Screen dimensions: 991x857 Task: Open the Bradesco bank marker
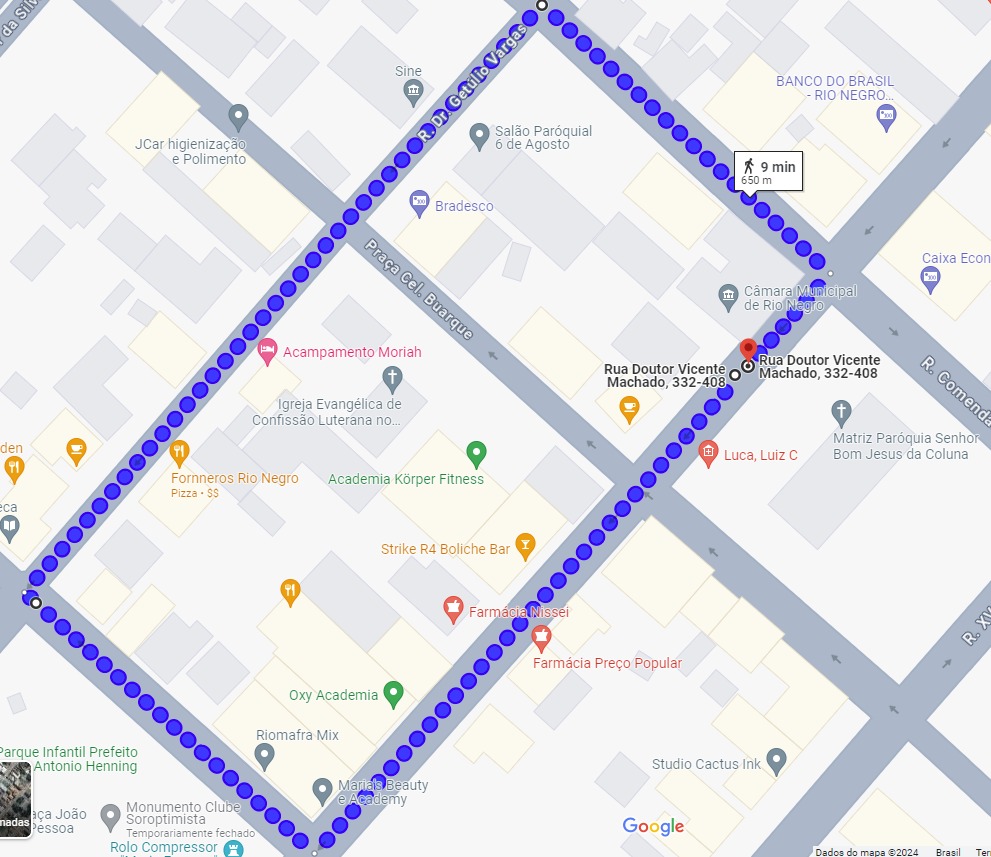(x=420, y=203)
